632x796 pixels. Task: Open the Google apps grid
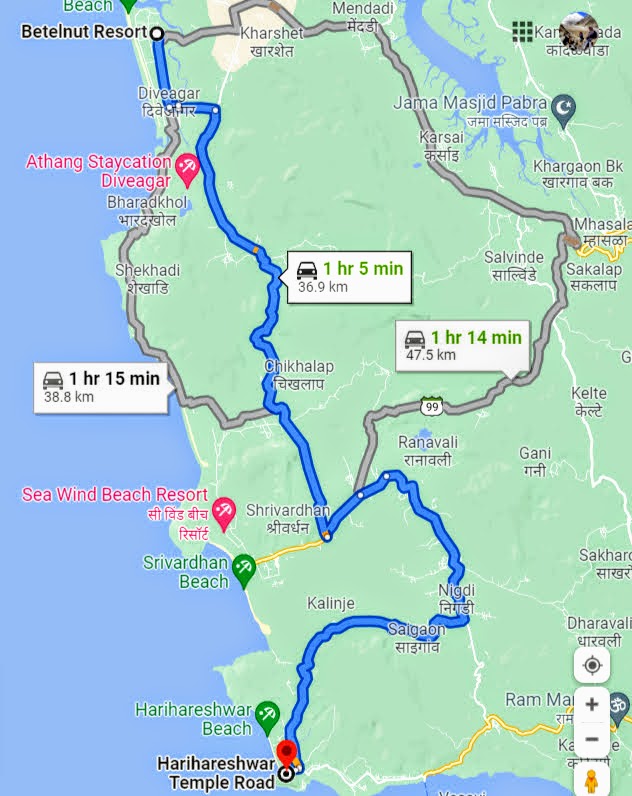(522, 31)
